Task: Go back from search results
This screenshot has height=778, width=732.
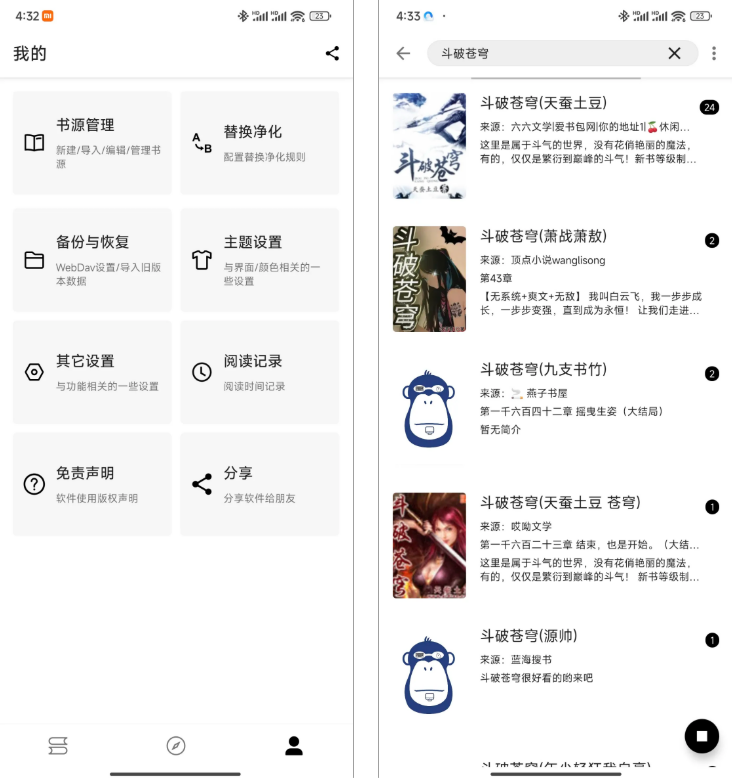Action: coord(403,54)
